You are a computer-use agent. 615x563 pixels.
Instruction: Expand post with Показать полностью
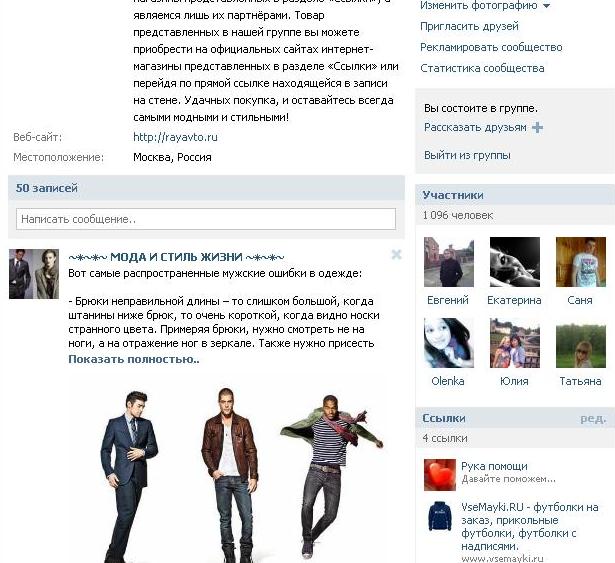point(133,358)
